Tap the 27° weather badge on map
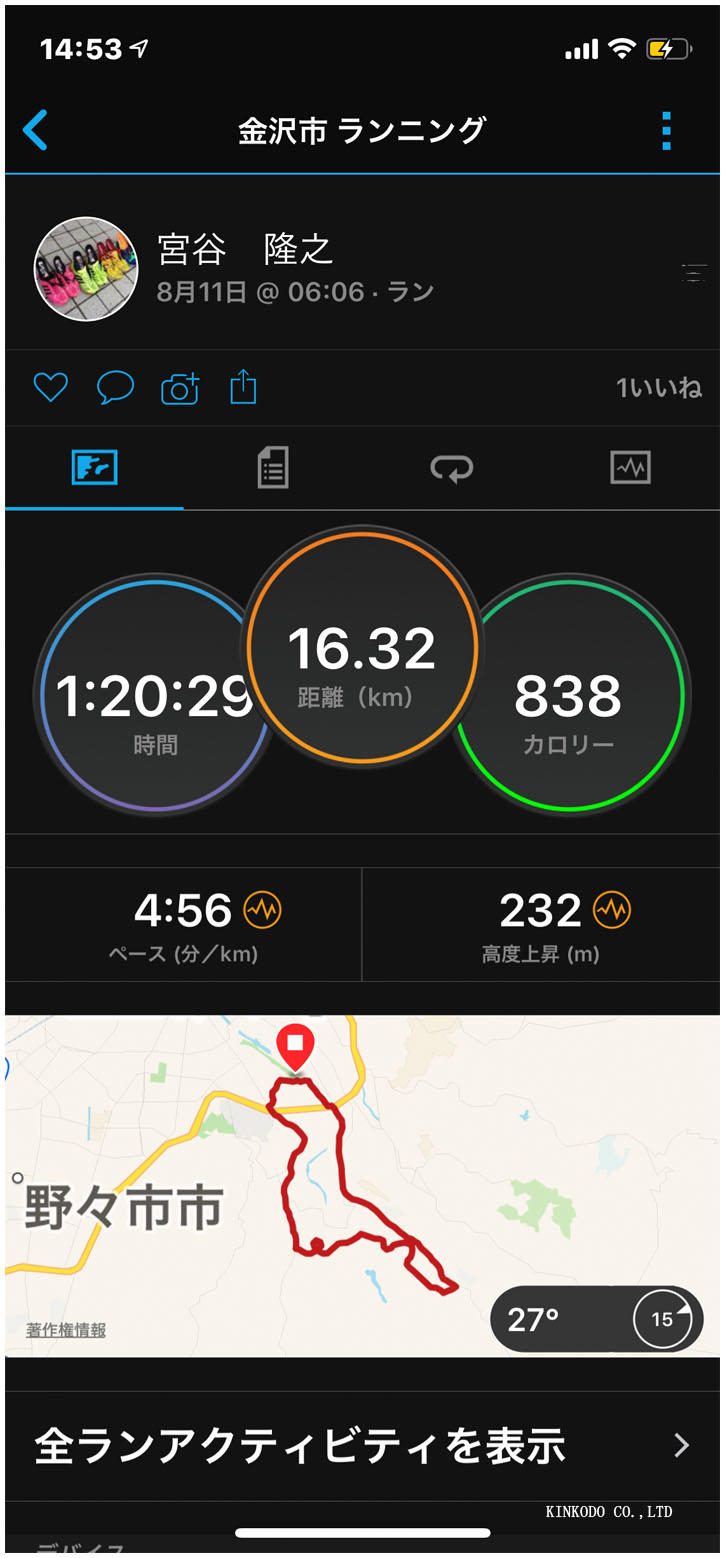Screen dimensions: 725x1558 [x=597, y=1319]
